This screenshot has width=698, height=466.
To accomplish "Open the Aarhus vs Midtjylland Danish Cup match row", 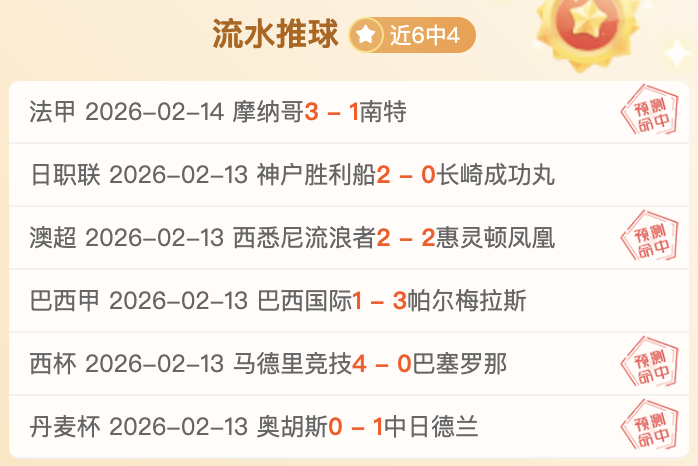I will pos(300,427).
